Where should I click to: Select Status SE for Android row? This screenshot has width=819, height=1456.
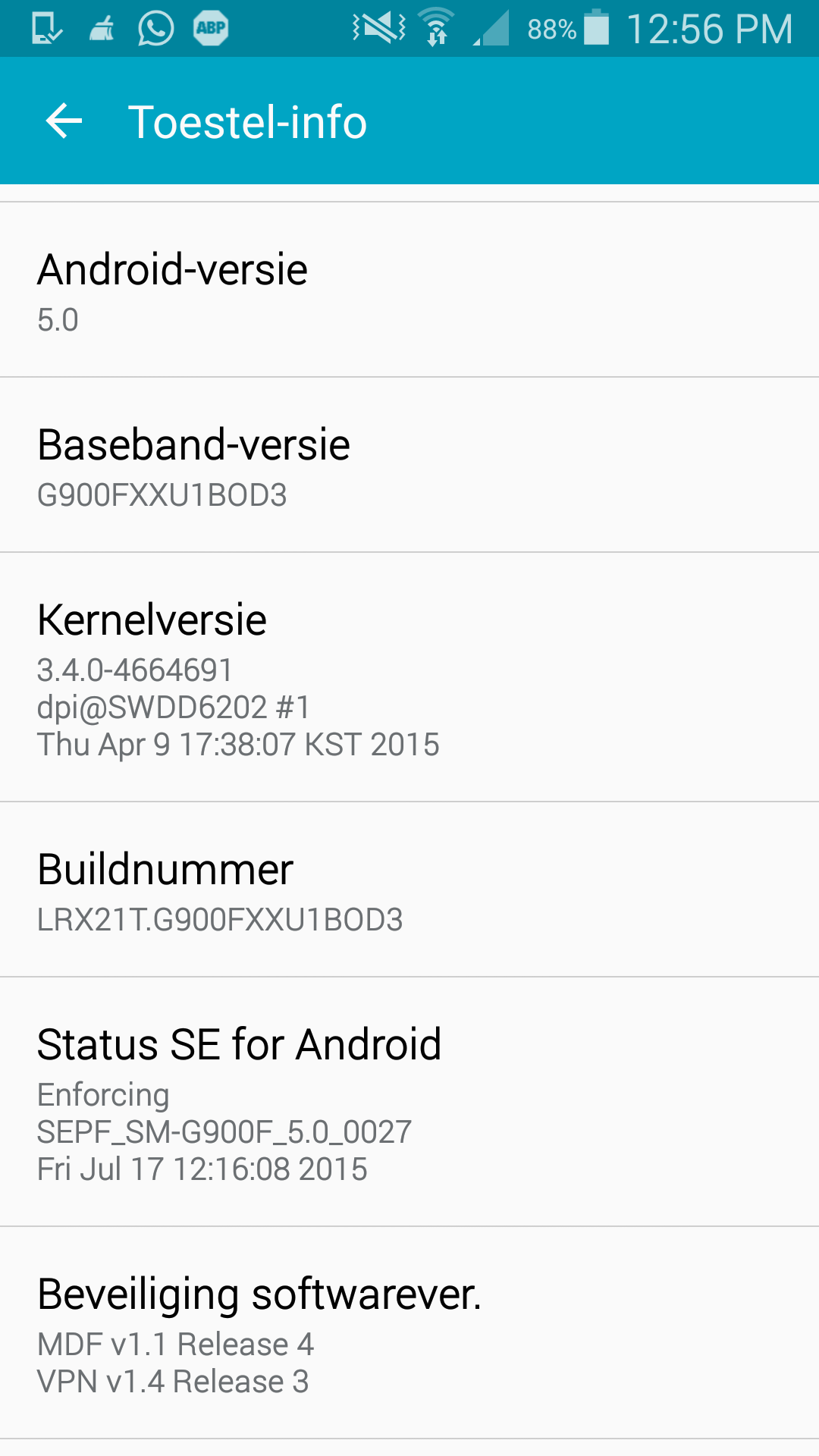(x=409, y=1103)
